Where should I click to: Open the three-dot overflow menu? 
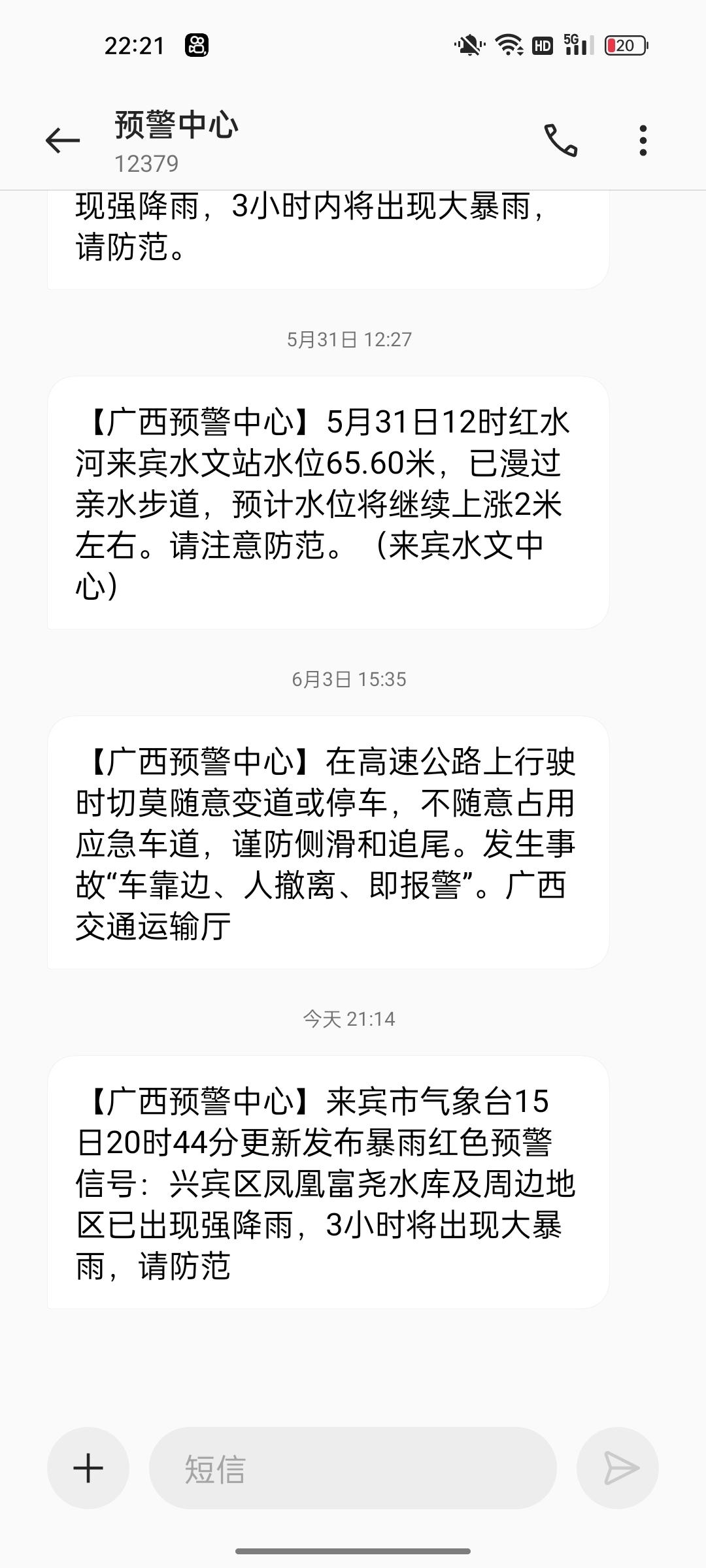coord(643,140)
